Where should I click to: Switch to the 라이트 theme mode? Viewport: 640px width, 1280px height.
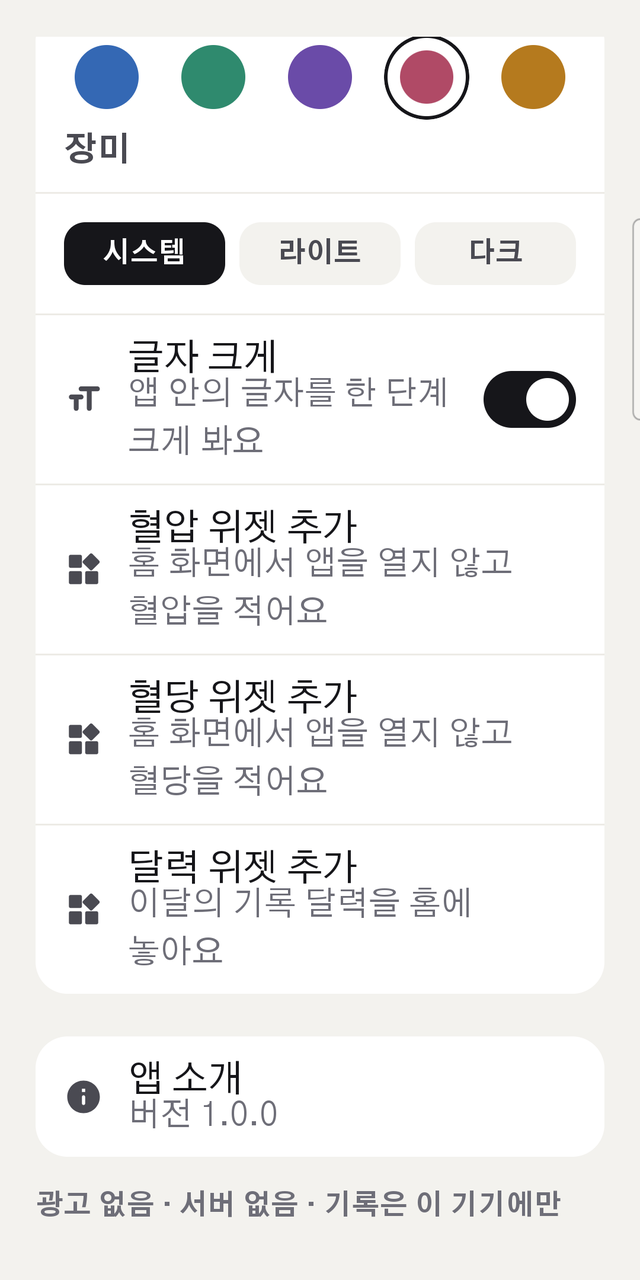[x=320, y=253]
